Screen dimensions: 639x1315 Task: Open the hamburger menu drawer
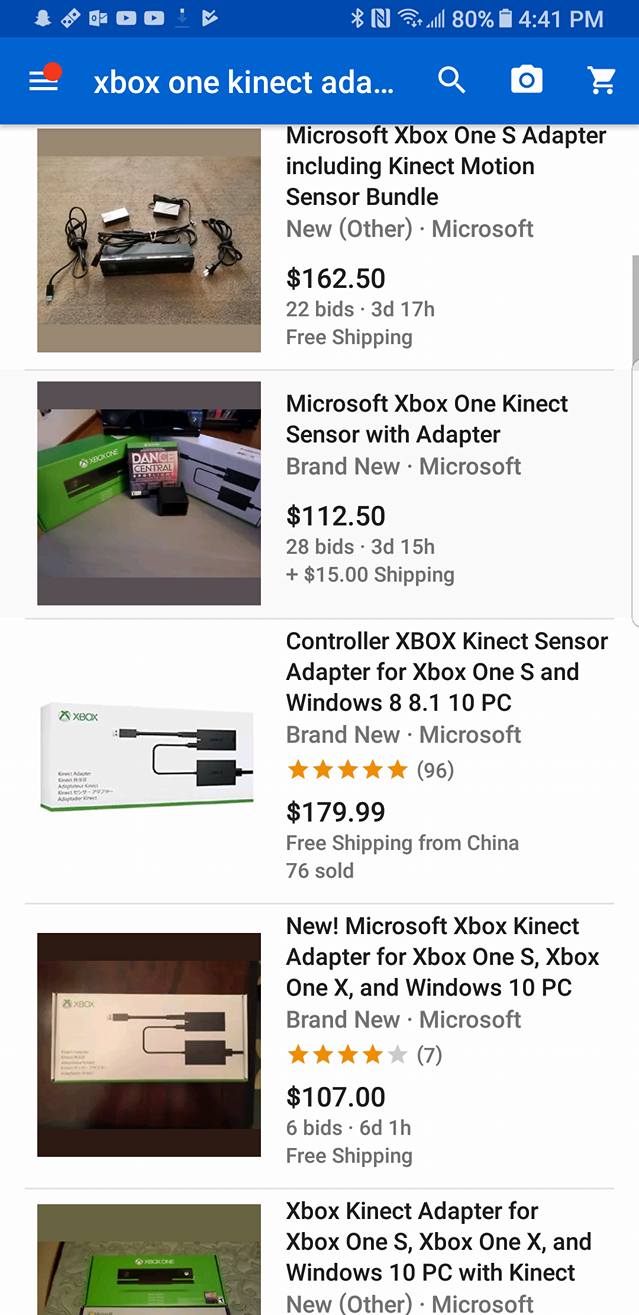point(43,81)
